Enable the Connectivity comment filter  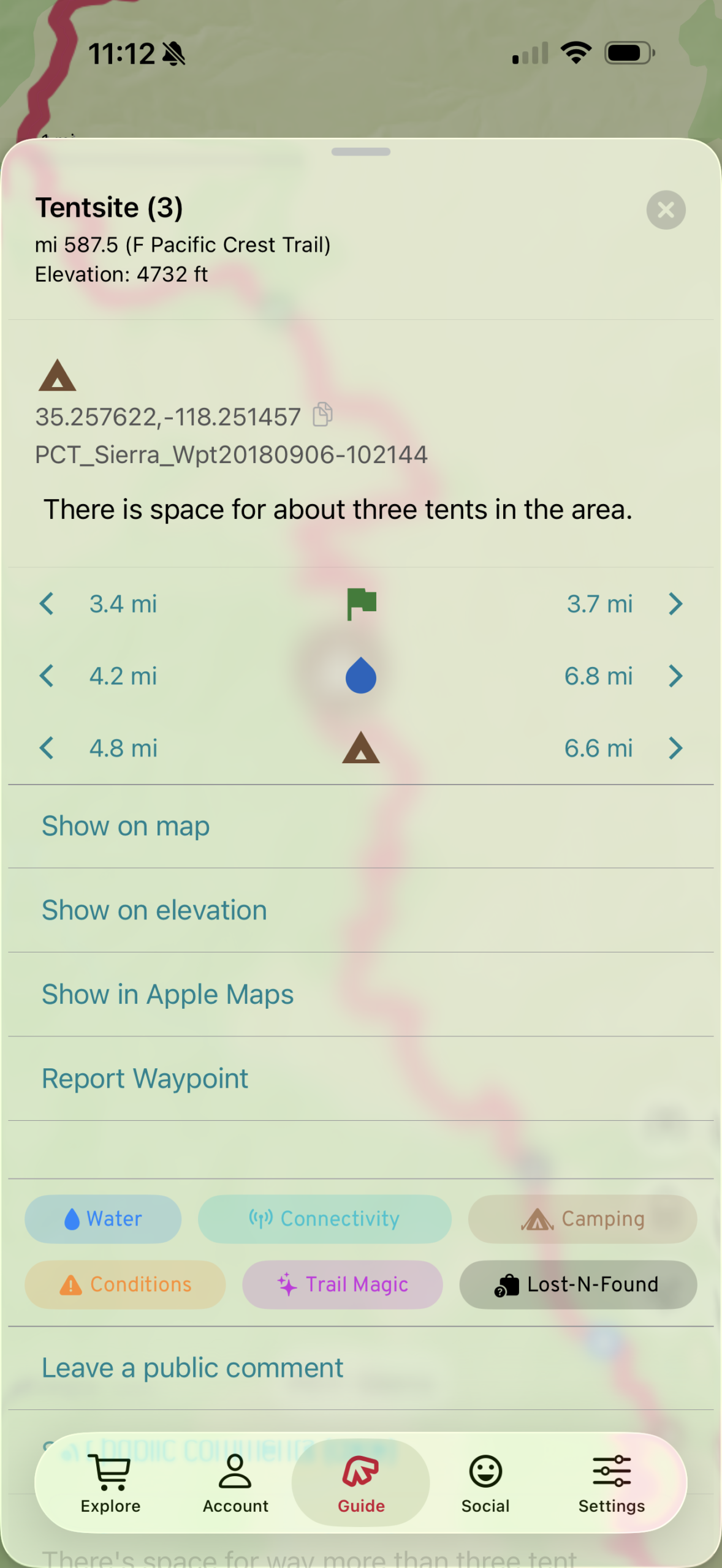coord(324,1219)
